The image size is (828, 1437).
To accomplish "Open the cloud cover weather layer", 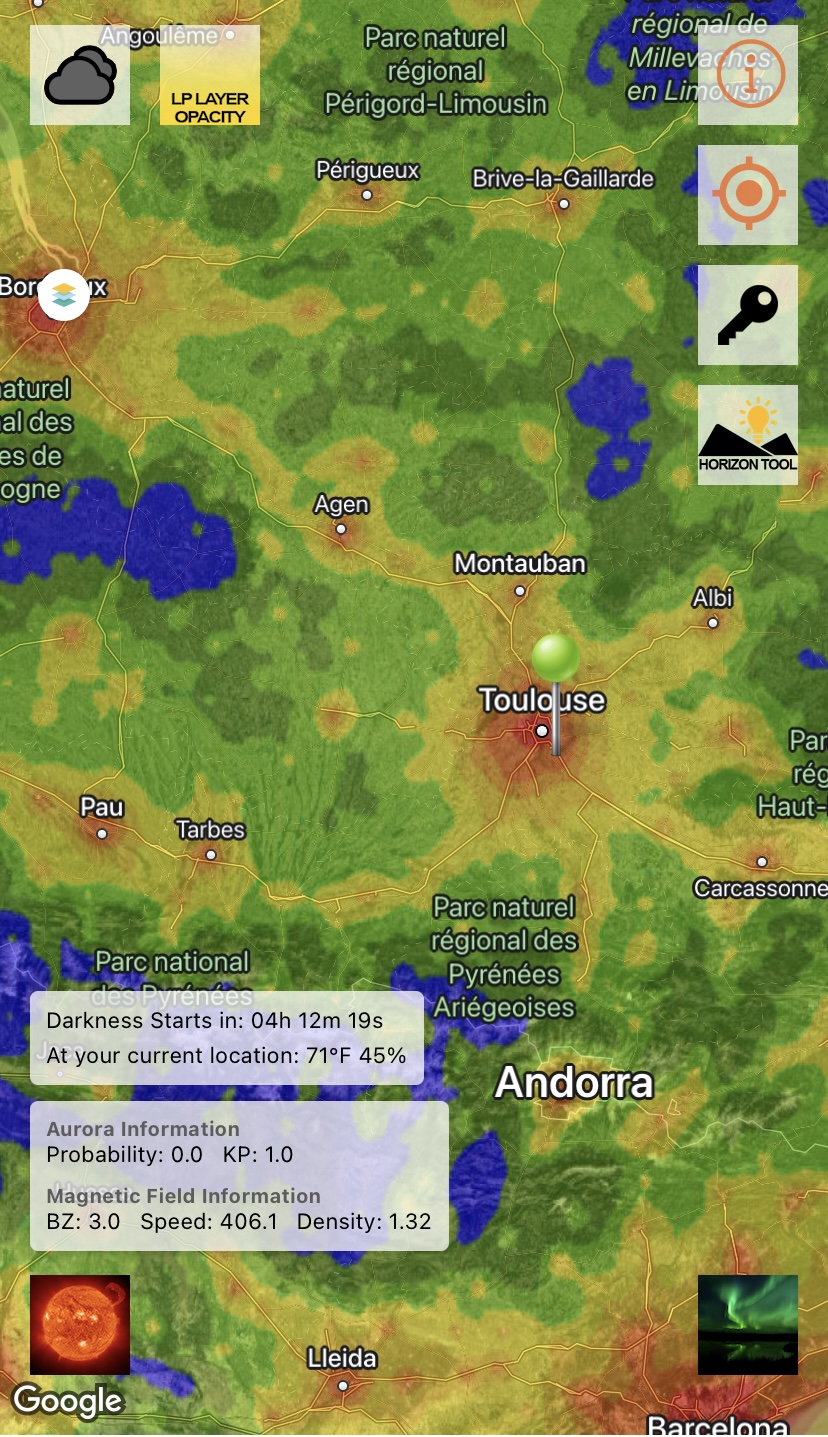I will point(80,75).
